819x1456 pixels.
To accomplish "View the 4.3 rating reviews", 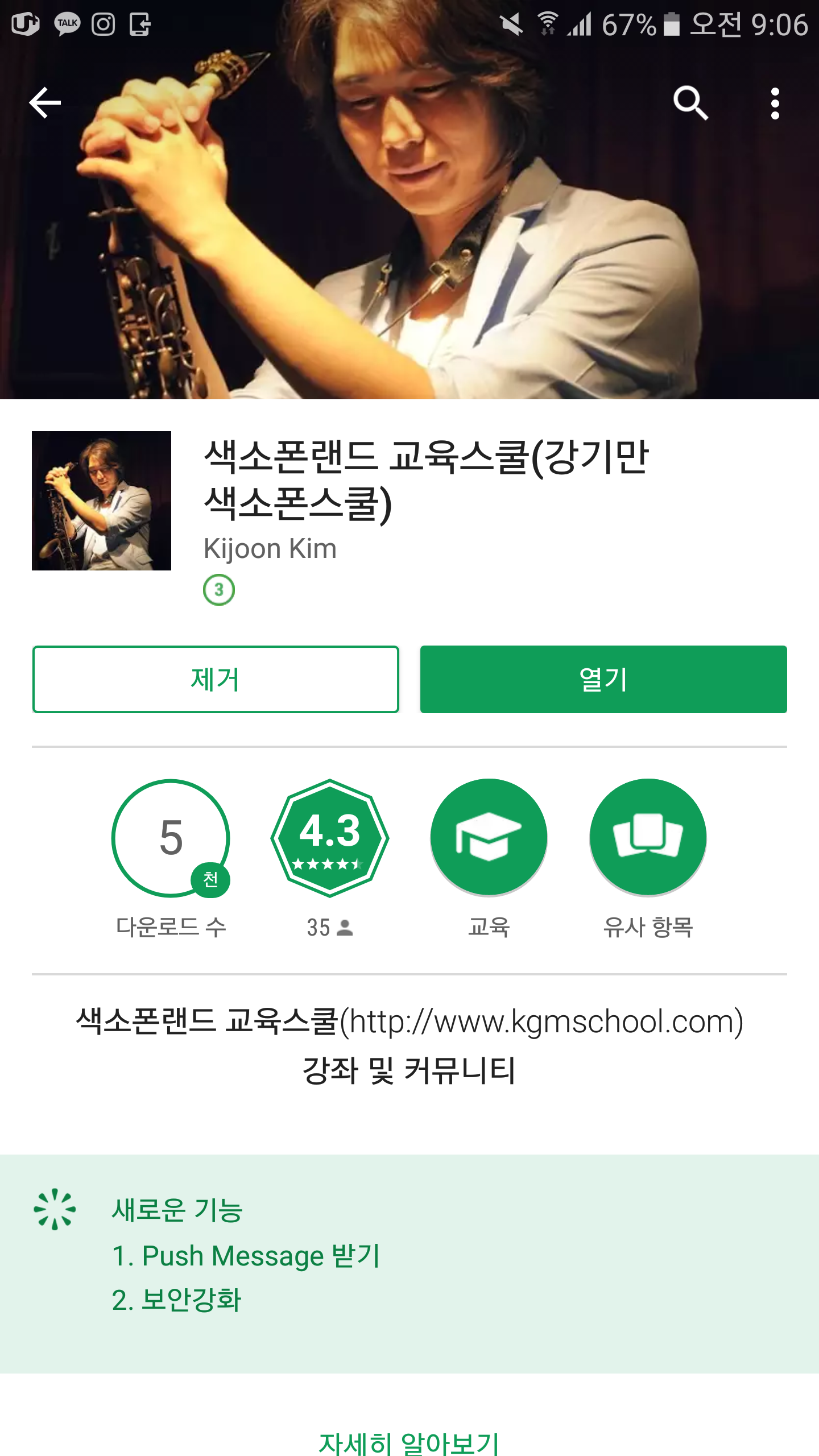I will point(329,838).
